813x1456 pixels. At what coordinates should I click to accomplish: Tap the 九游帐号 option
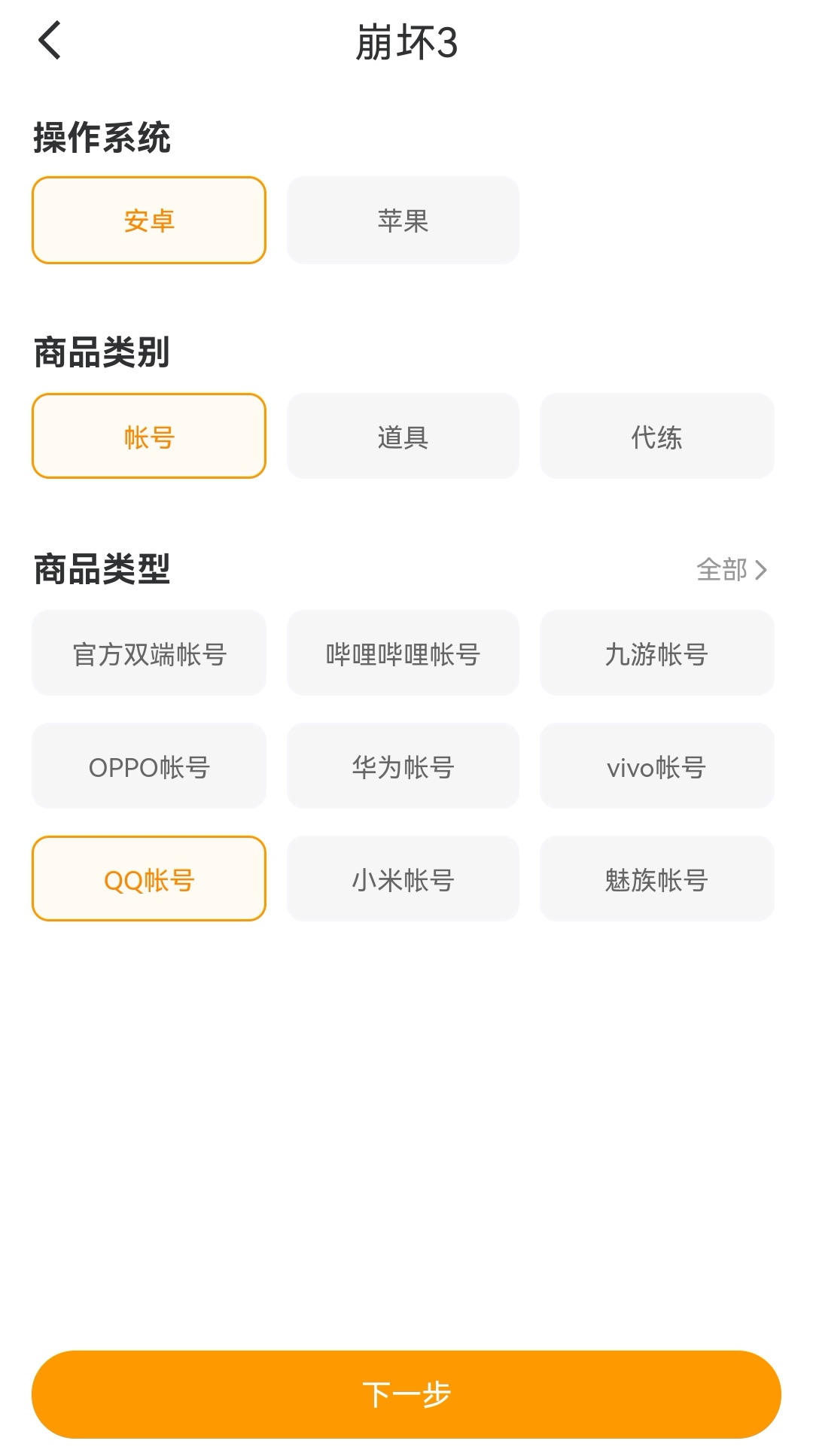656,653
